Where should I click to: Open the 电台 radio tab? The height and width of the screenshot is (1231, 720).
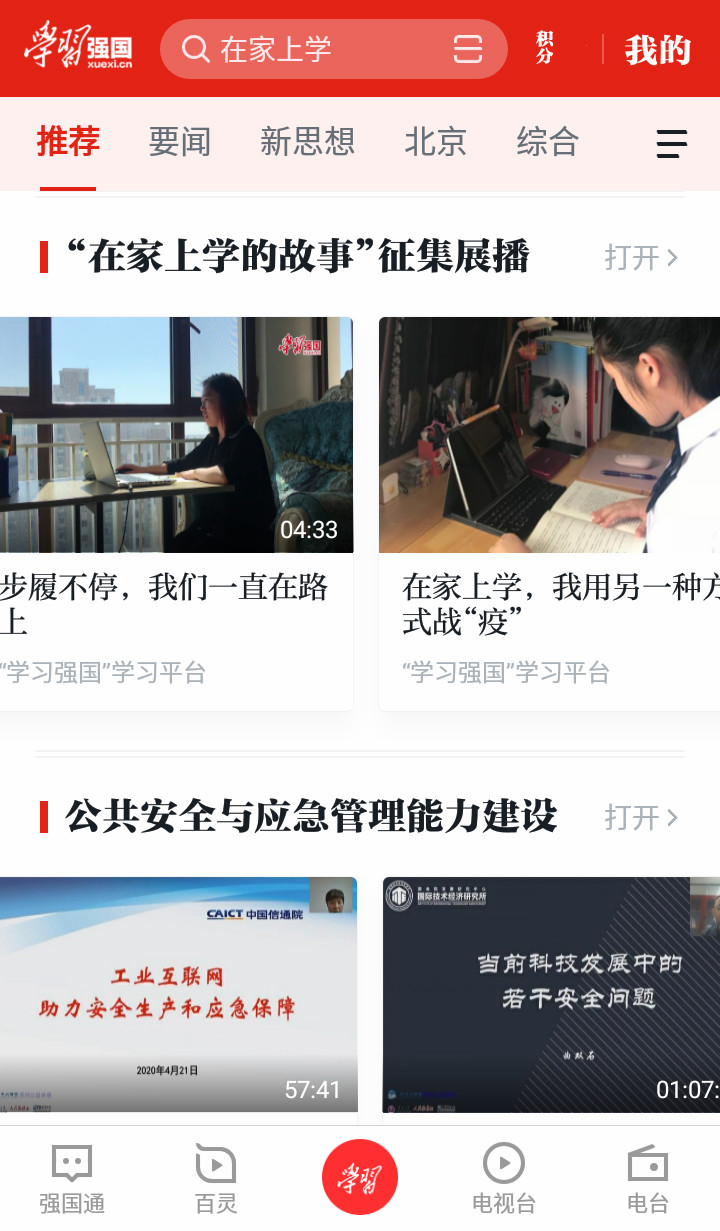[x=648, y=1178]
